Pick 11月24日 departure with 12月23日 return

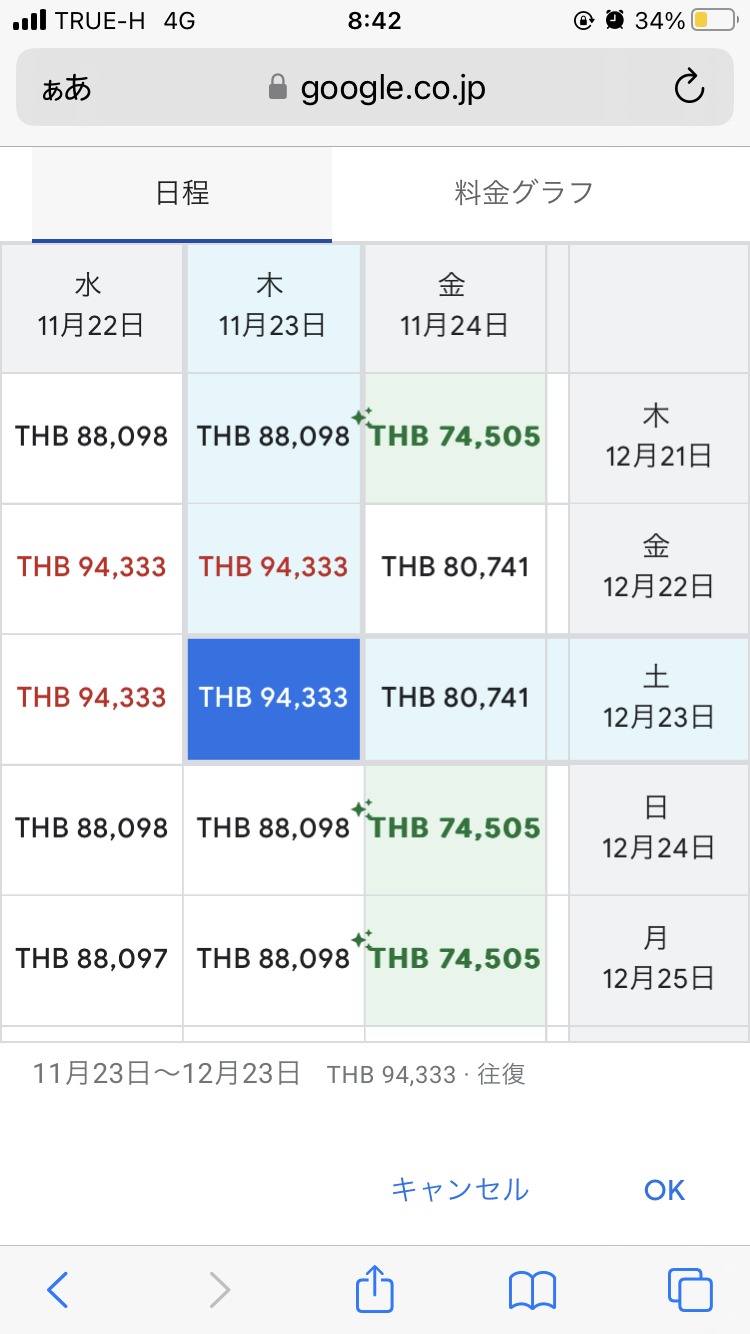pyautogui.click(x=455, y=697)
